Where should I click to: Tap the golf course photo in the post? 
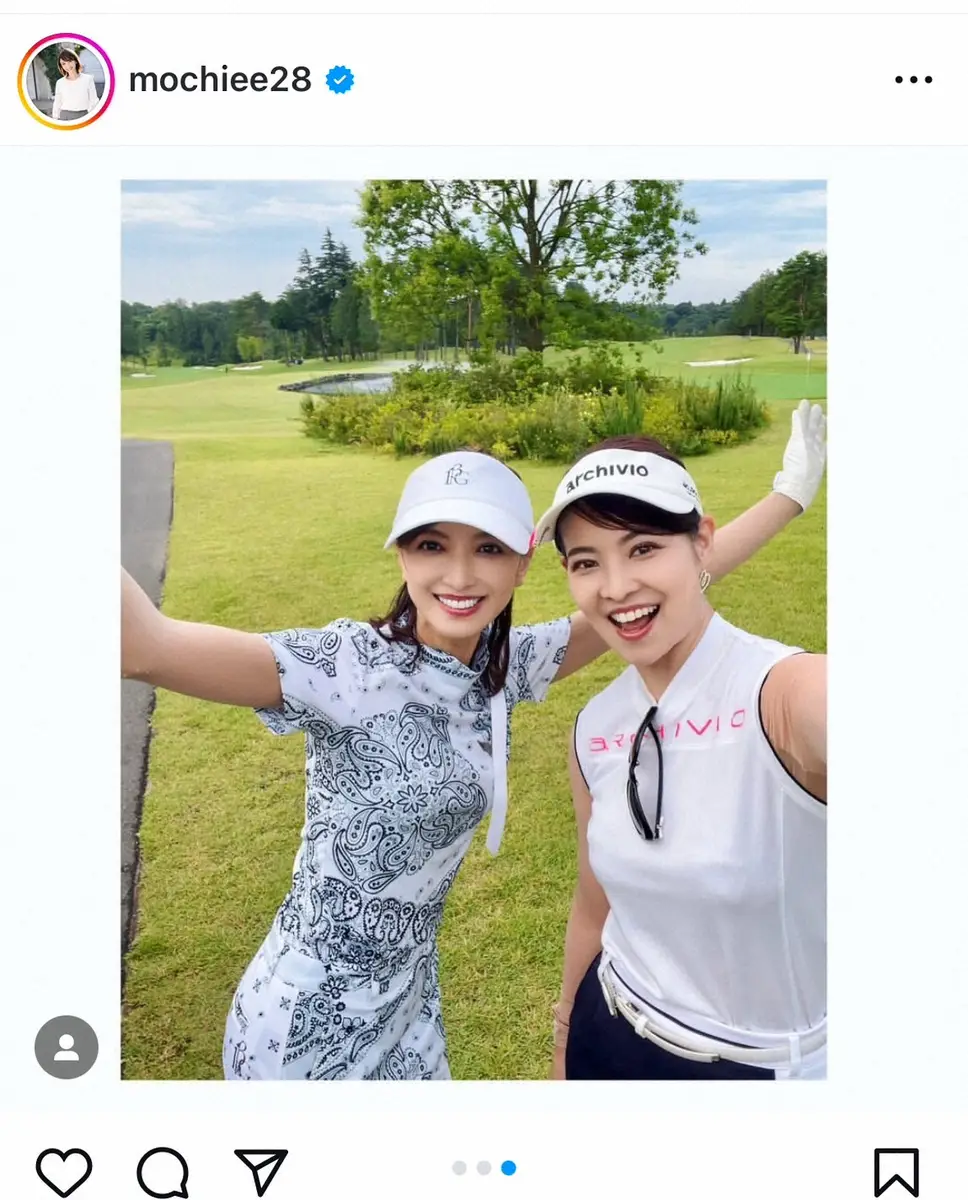click(473, 630)
